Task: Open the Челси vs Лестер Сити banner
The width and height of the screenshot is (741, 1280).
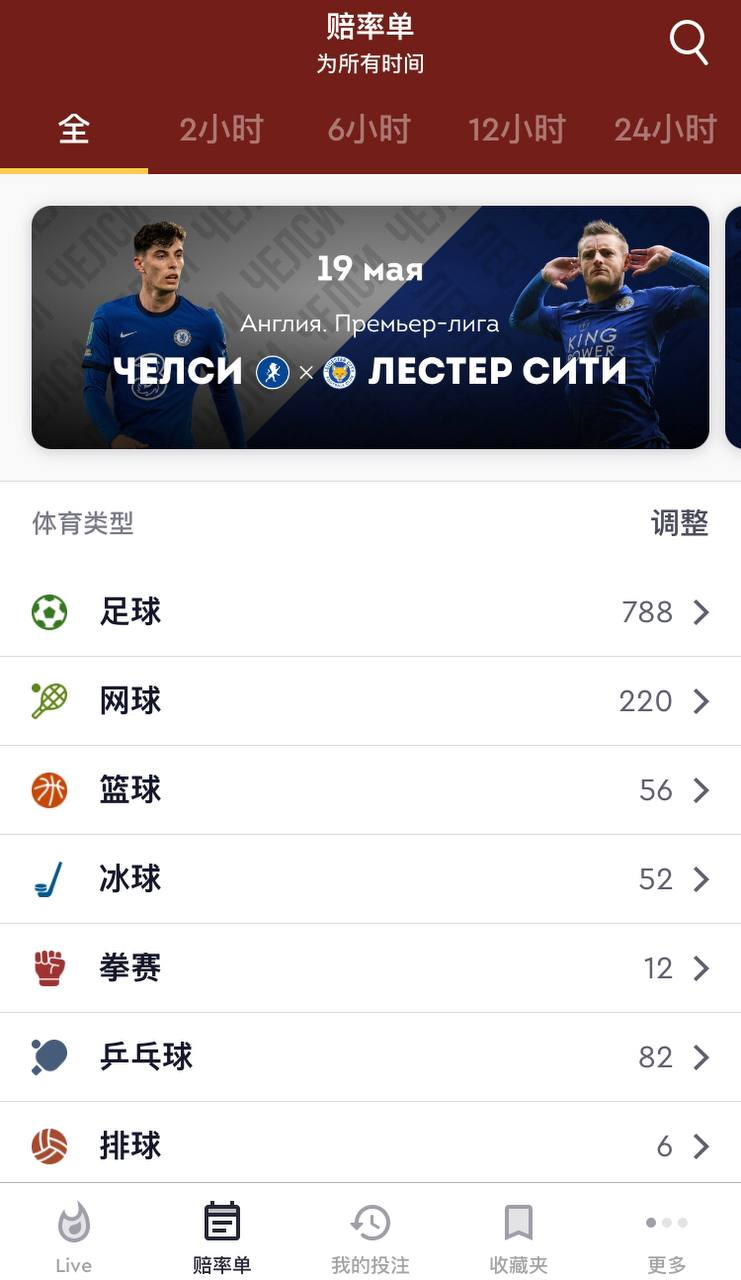Action: coord(370,327)
